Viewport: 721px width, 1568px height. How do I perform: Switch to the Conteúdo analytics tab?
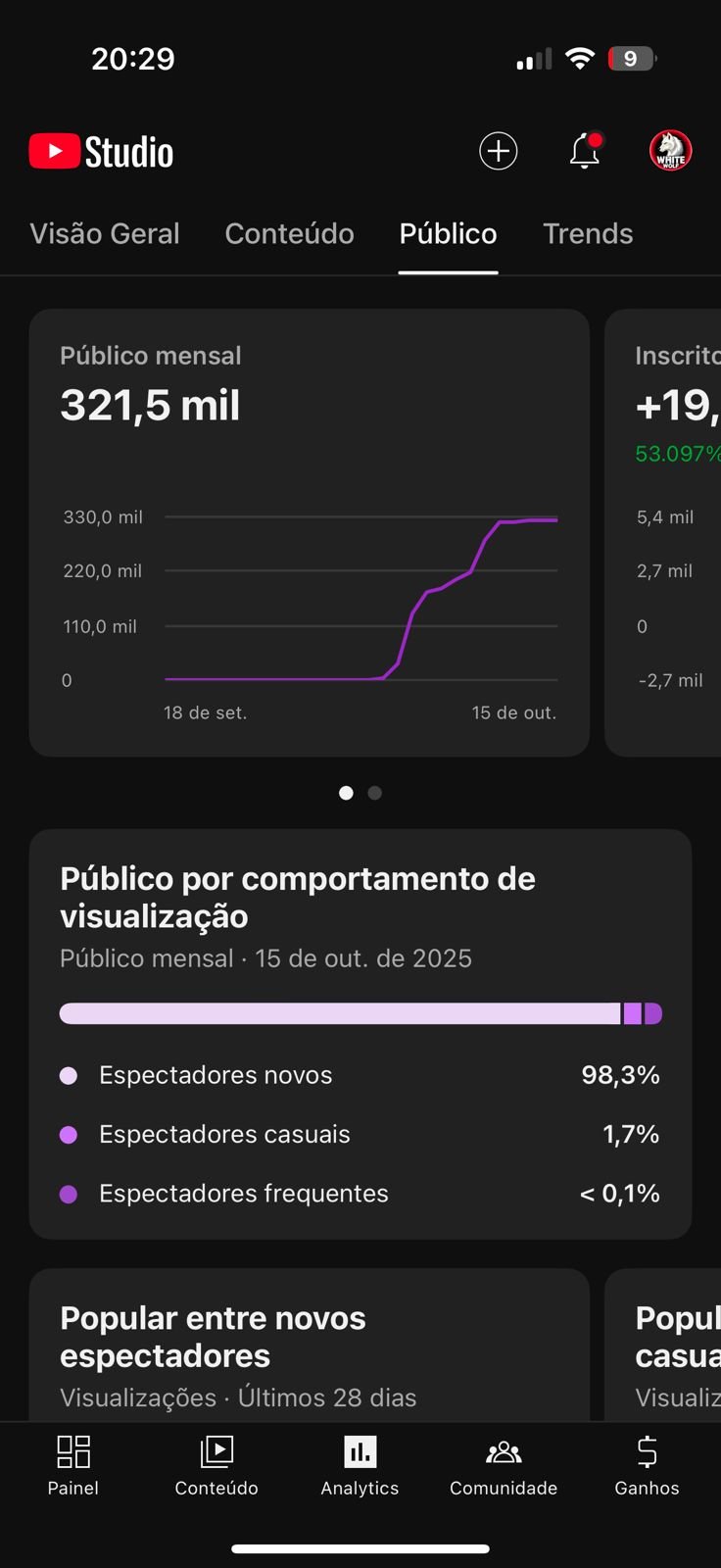point(289,234)
